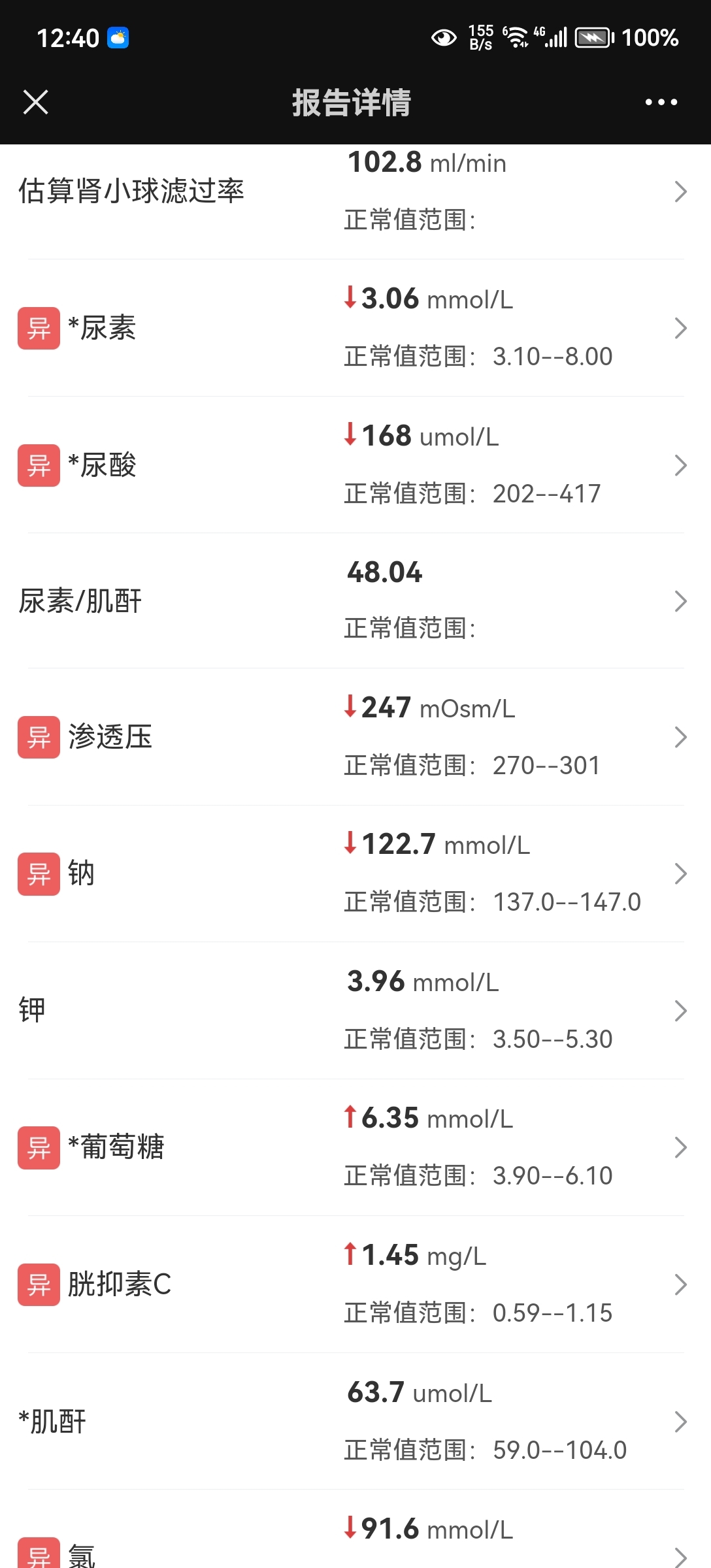Close the 报告详情 page
This screenshot has height=1568, width=711.
point(35,102)
